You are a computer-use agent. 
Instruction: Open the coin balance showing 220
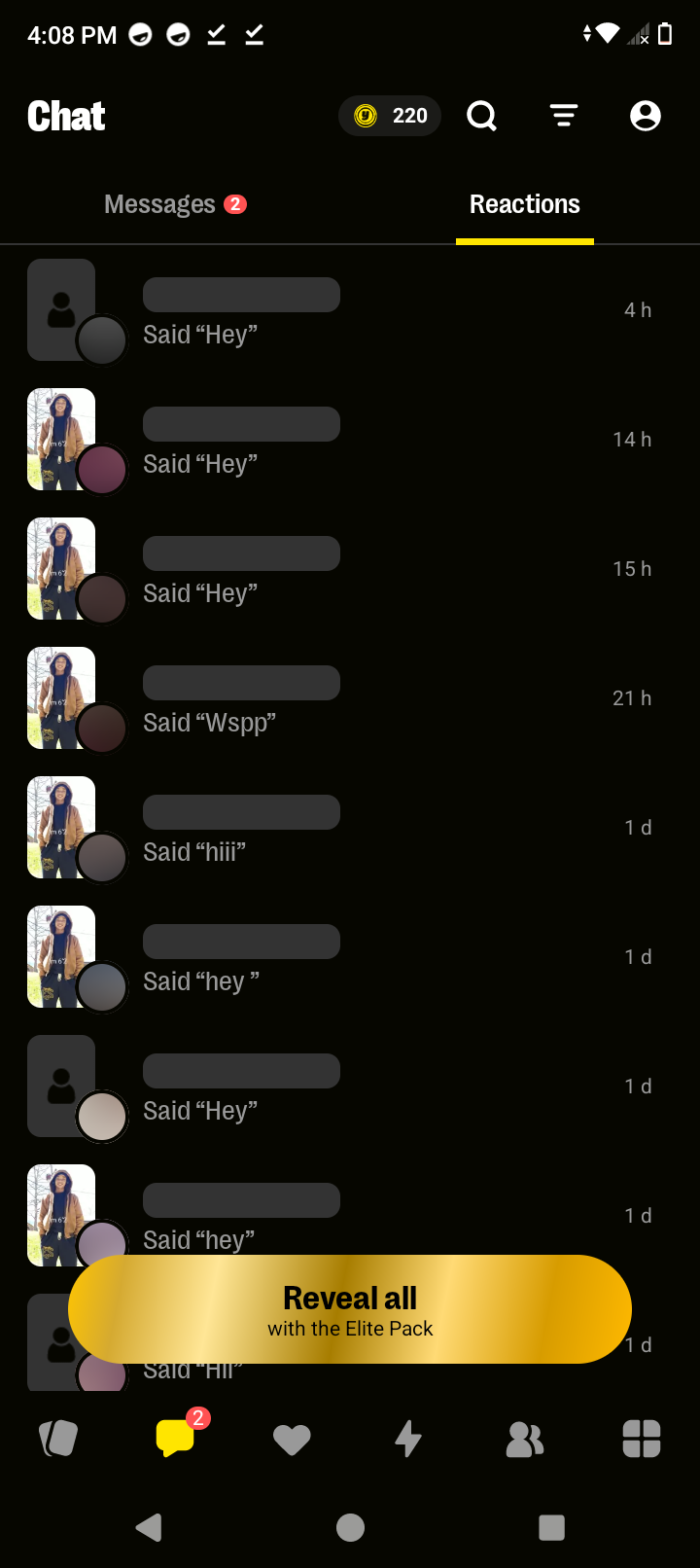click(x=389, y=115)
